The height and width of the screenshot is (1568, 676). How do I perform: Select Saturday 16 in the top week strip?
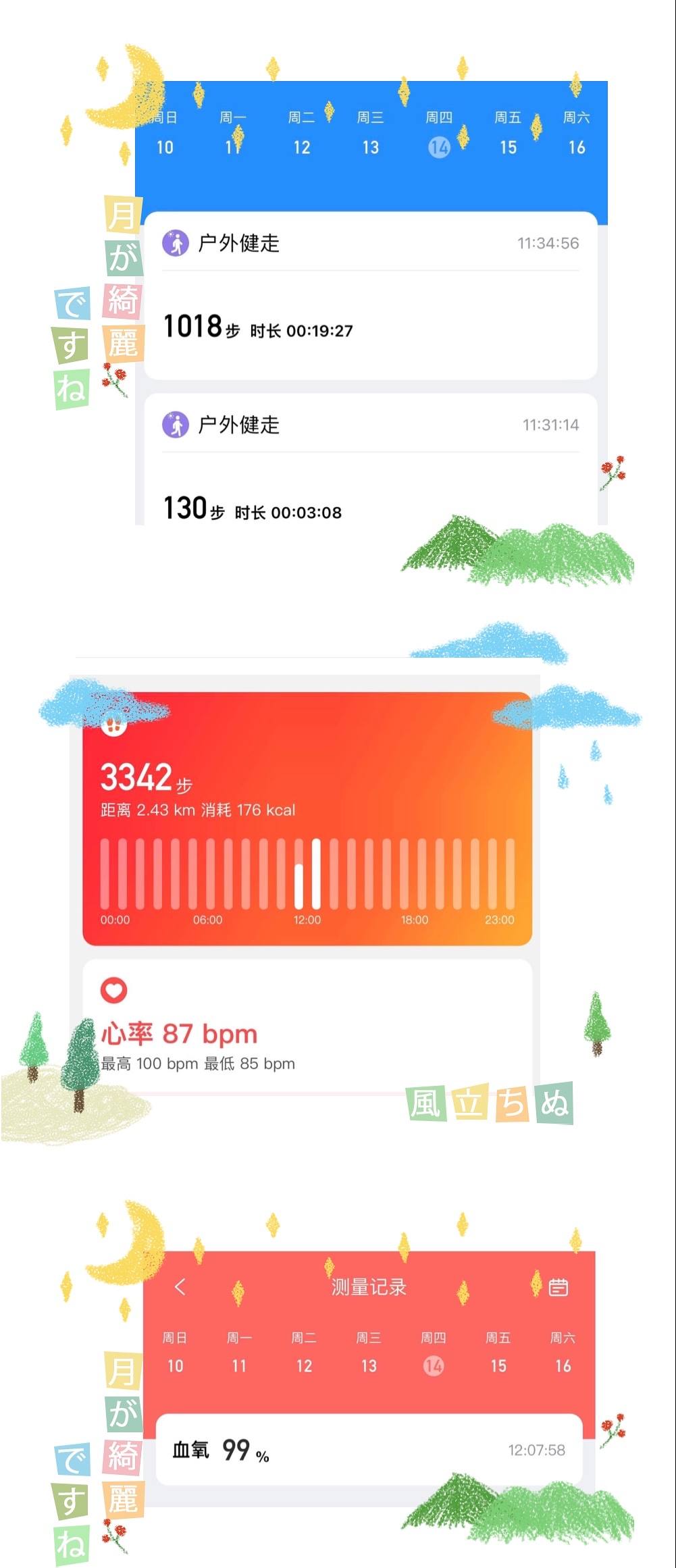[x=577, y=147]
